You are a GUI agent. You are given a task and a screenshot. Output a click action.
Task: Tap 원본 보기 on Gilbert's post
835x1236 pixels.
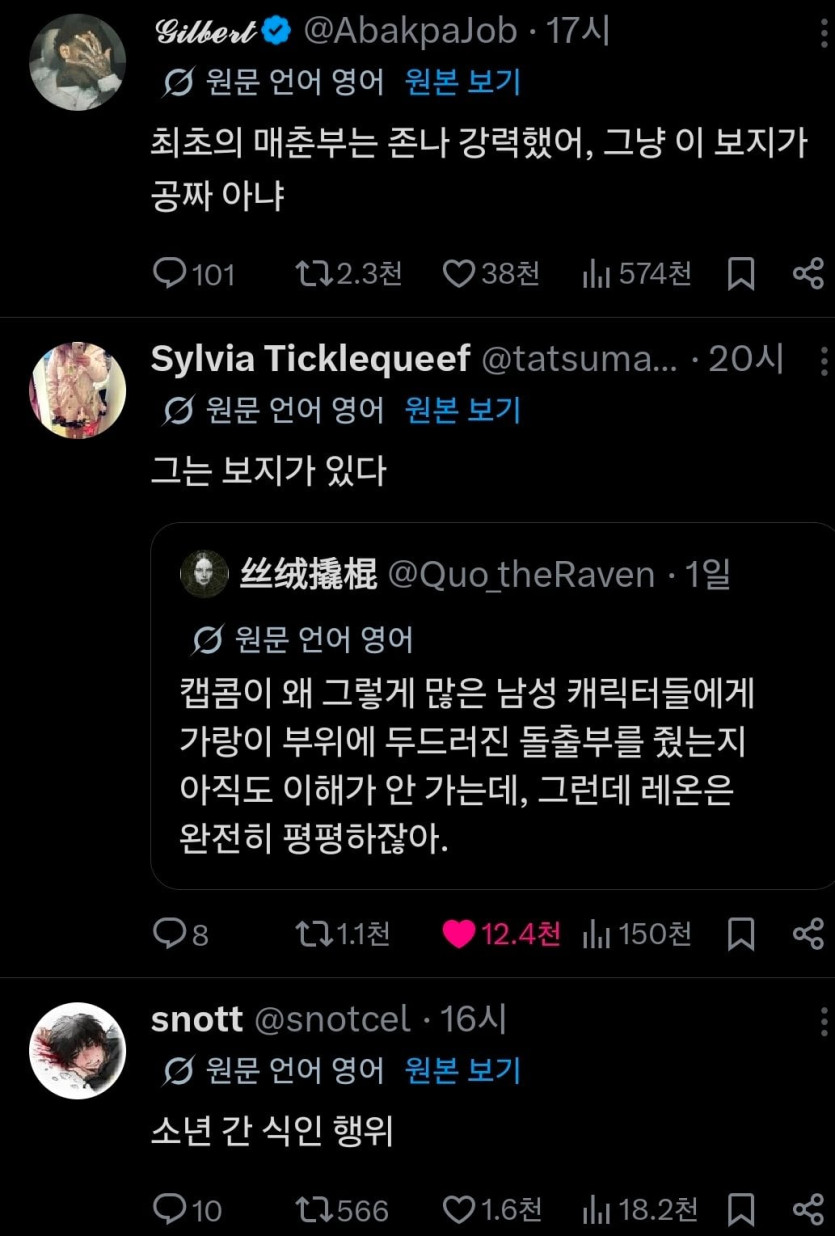coord(463,82)
